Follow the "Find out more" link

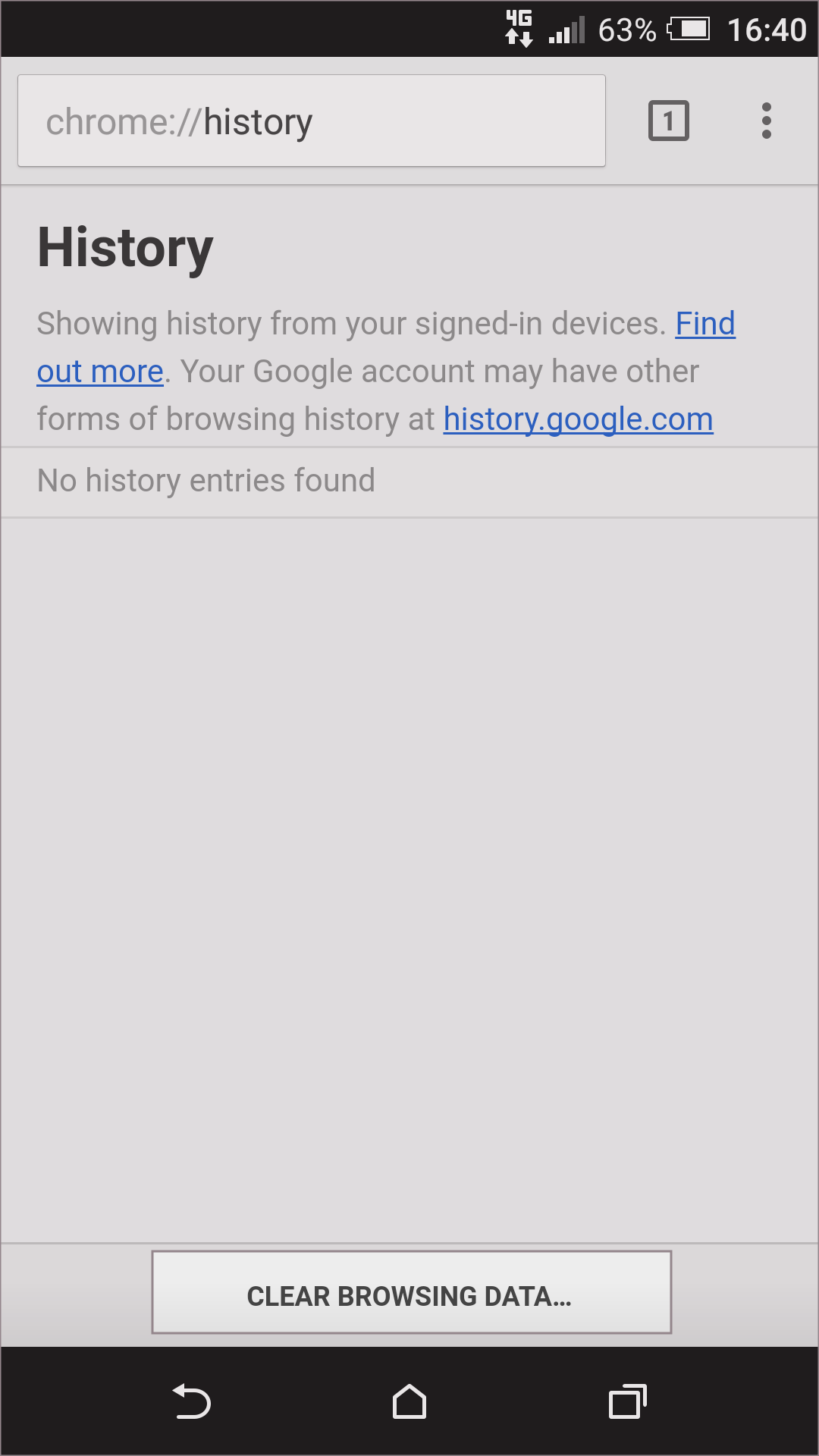[x=705, y=325]
